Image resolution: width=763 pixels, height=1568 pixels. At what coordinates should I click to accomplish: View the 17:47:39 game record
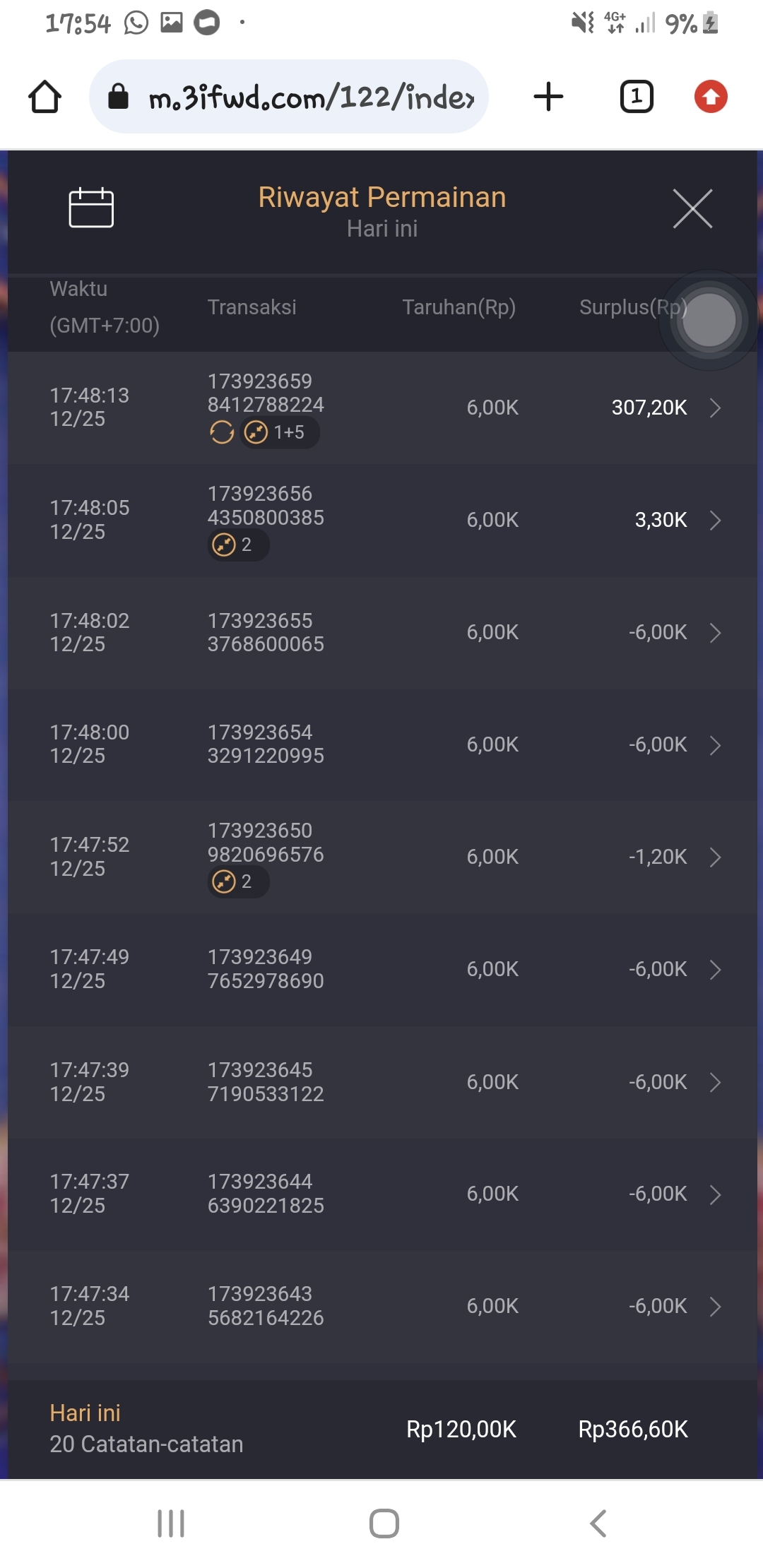pyautogui.click(x=715, y=1082)
